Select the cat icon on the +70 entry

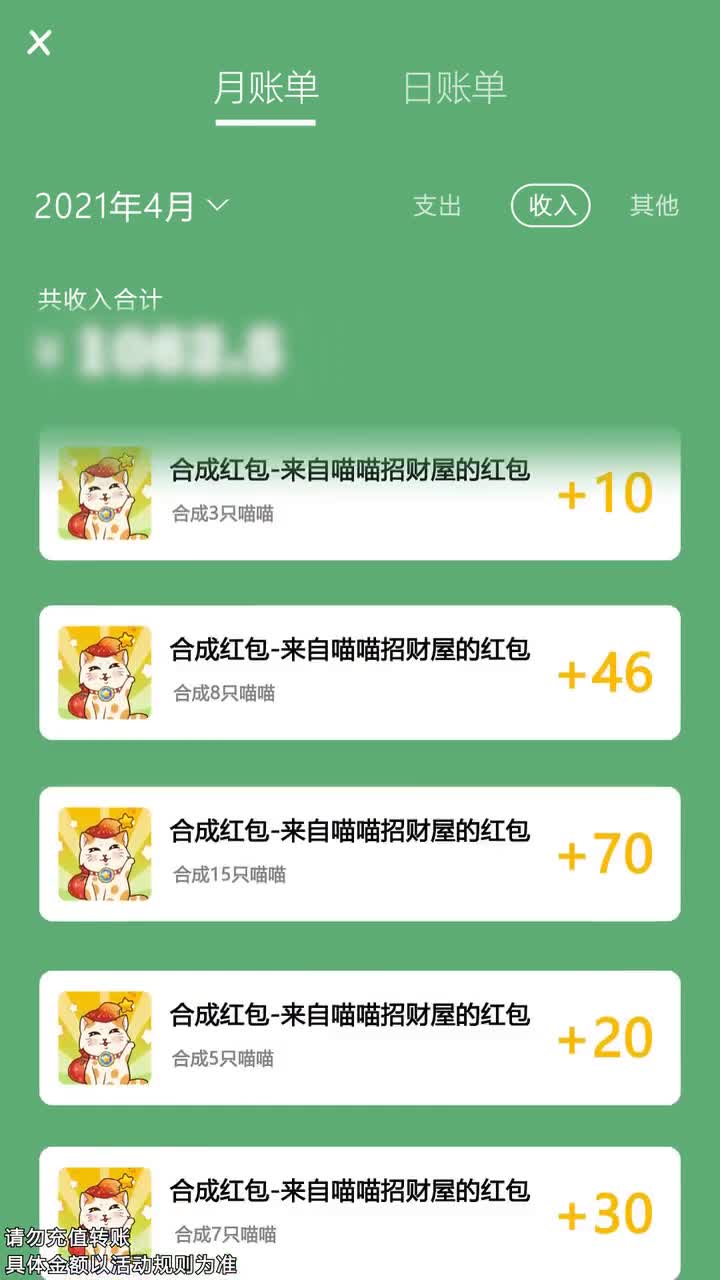tap(104, 852)
